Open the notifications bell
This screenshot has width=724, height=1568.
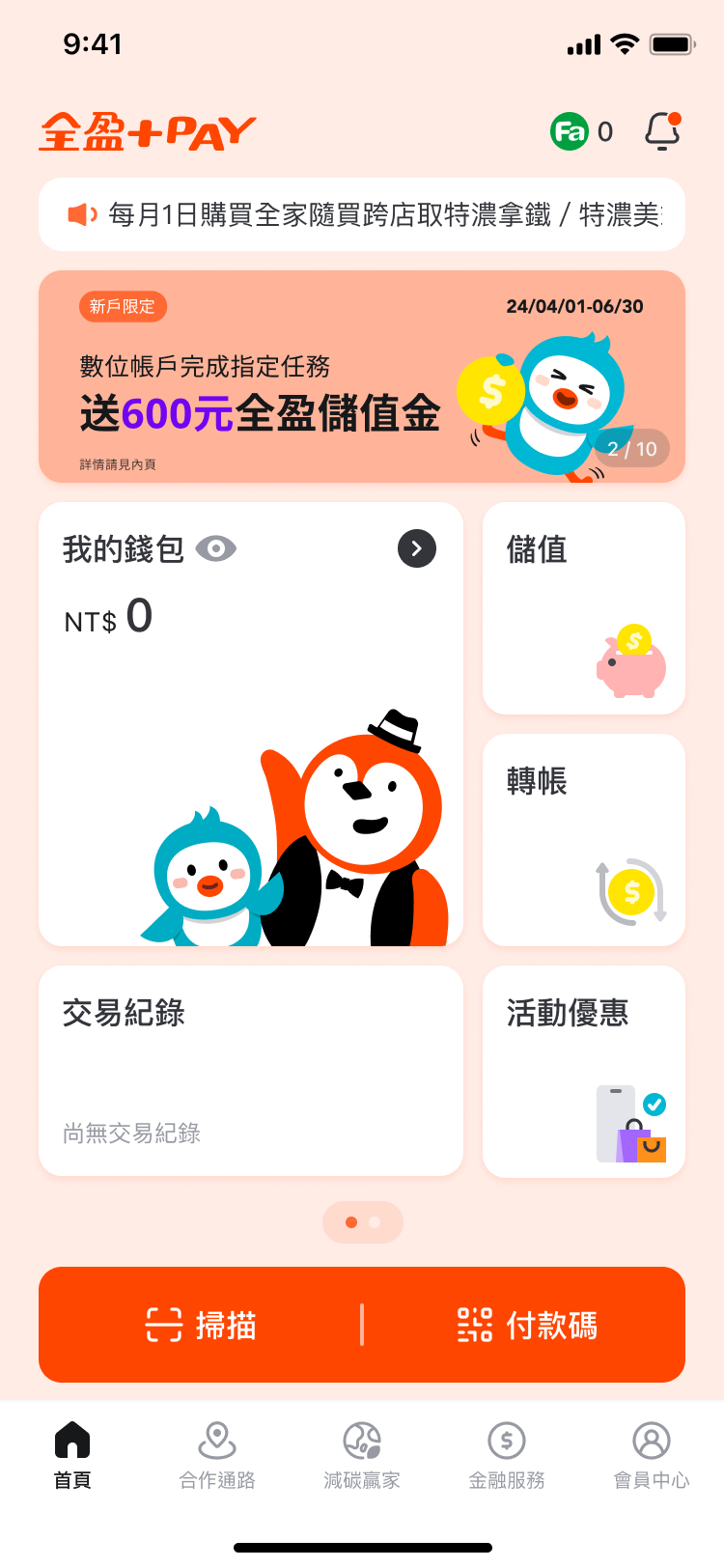coord(662,131)
